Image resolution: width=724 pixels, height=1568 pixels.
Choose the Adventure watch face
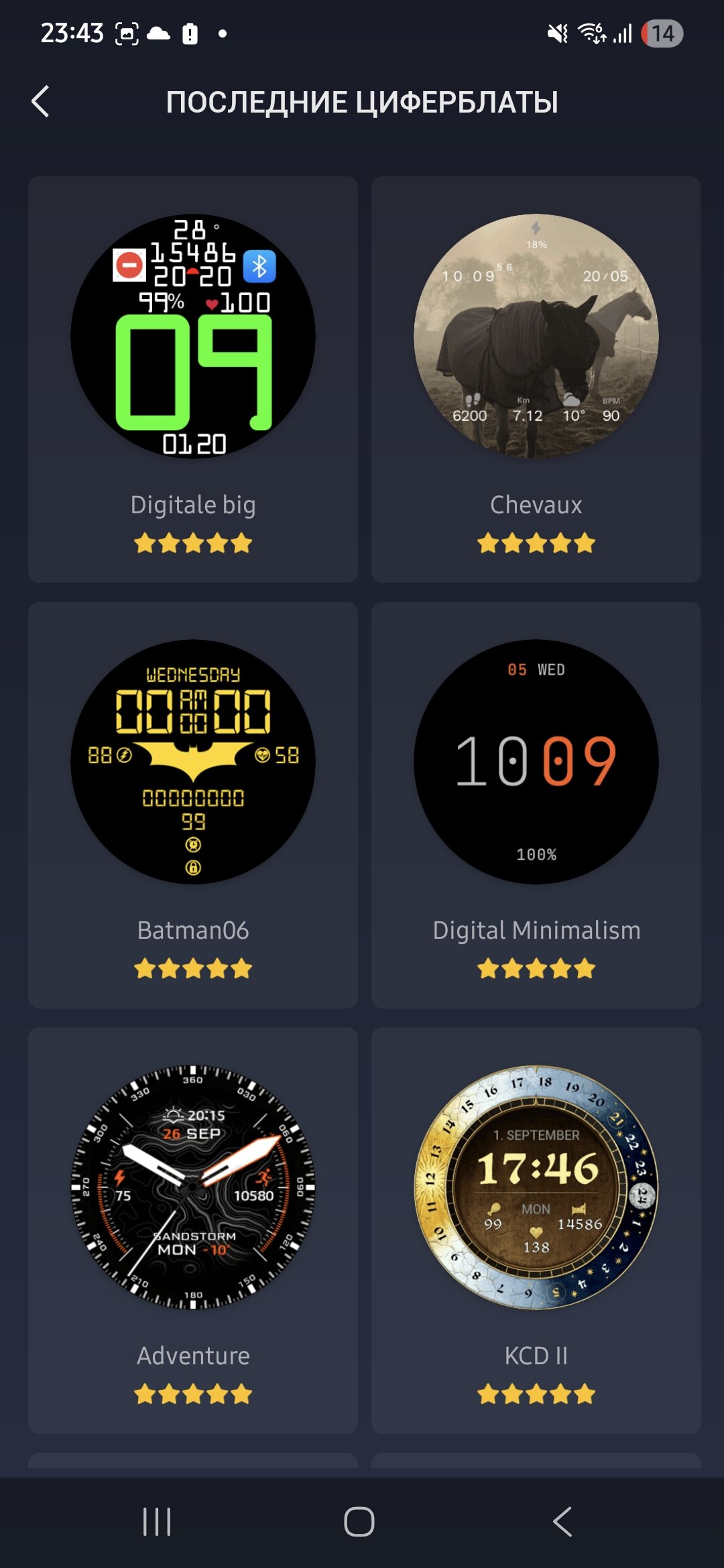[193, 1230]
